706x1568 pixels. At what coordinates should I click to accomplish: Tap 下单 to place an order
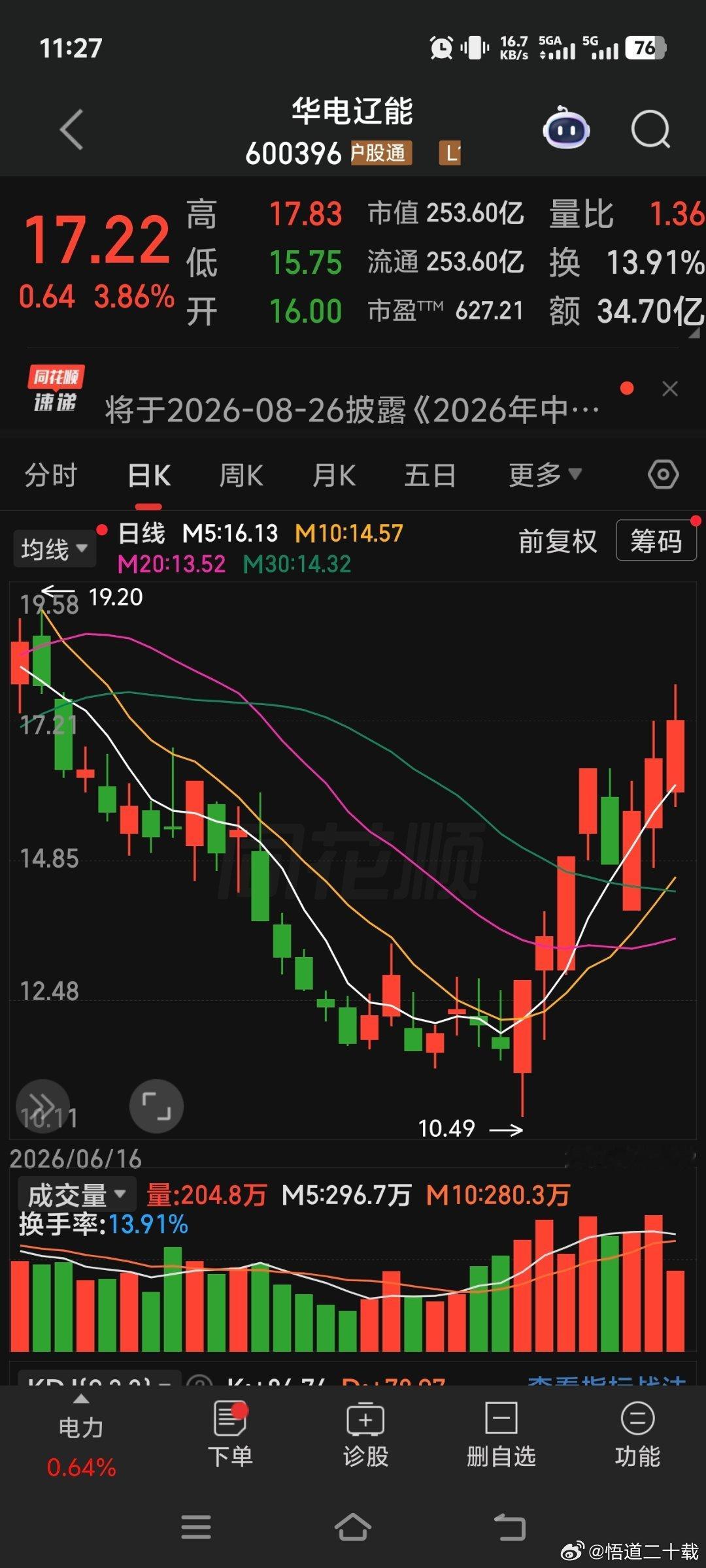[x=230, y=1435]
